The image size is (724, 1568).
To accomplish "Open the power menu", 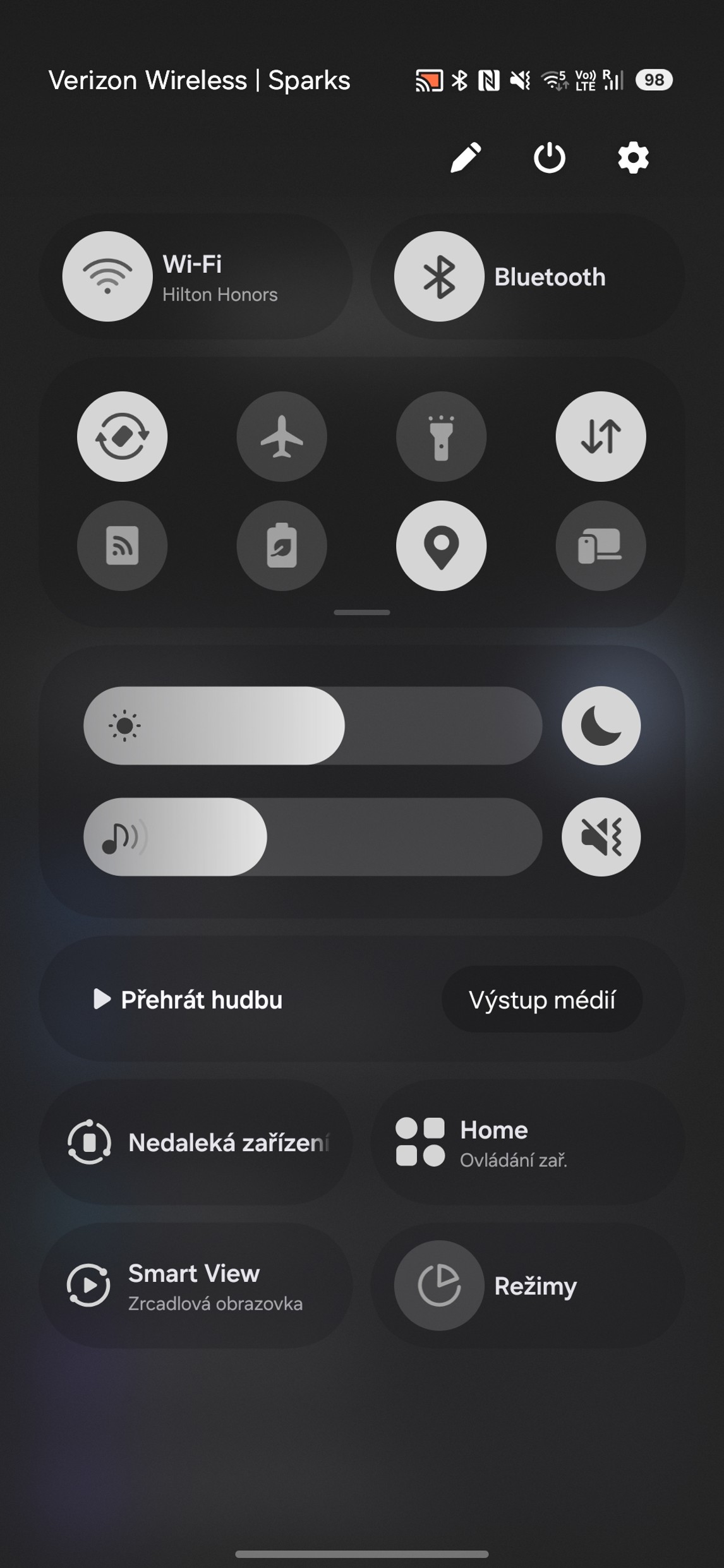I will (x=549, y=157).
